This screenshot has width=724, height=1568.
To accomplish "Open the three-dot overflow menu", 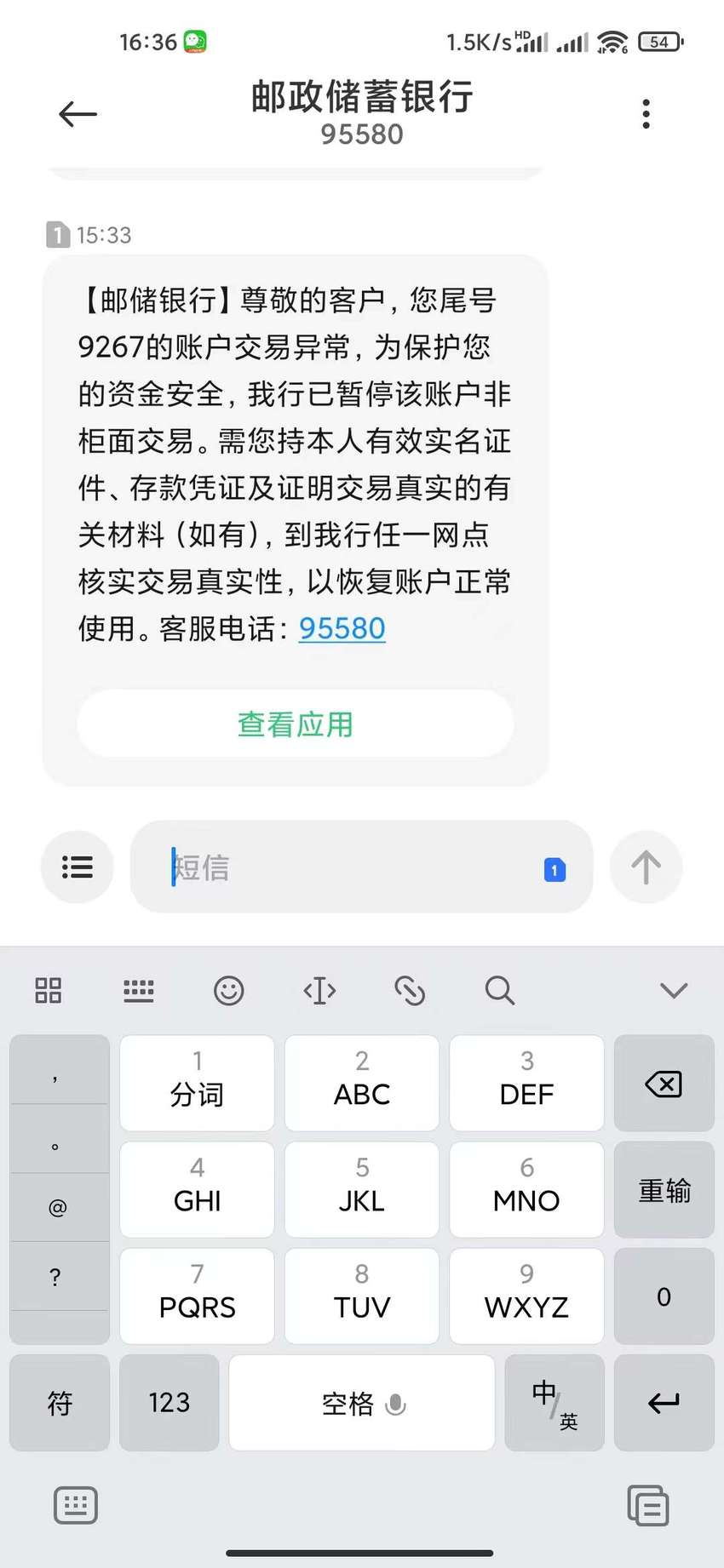I will coord(646,114).
